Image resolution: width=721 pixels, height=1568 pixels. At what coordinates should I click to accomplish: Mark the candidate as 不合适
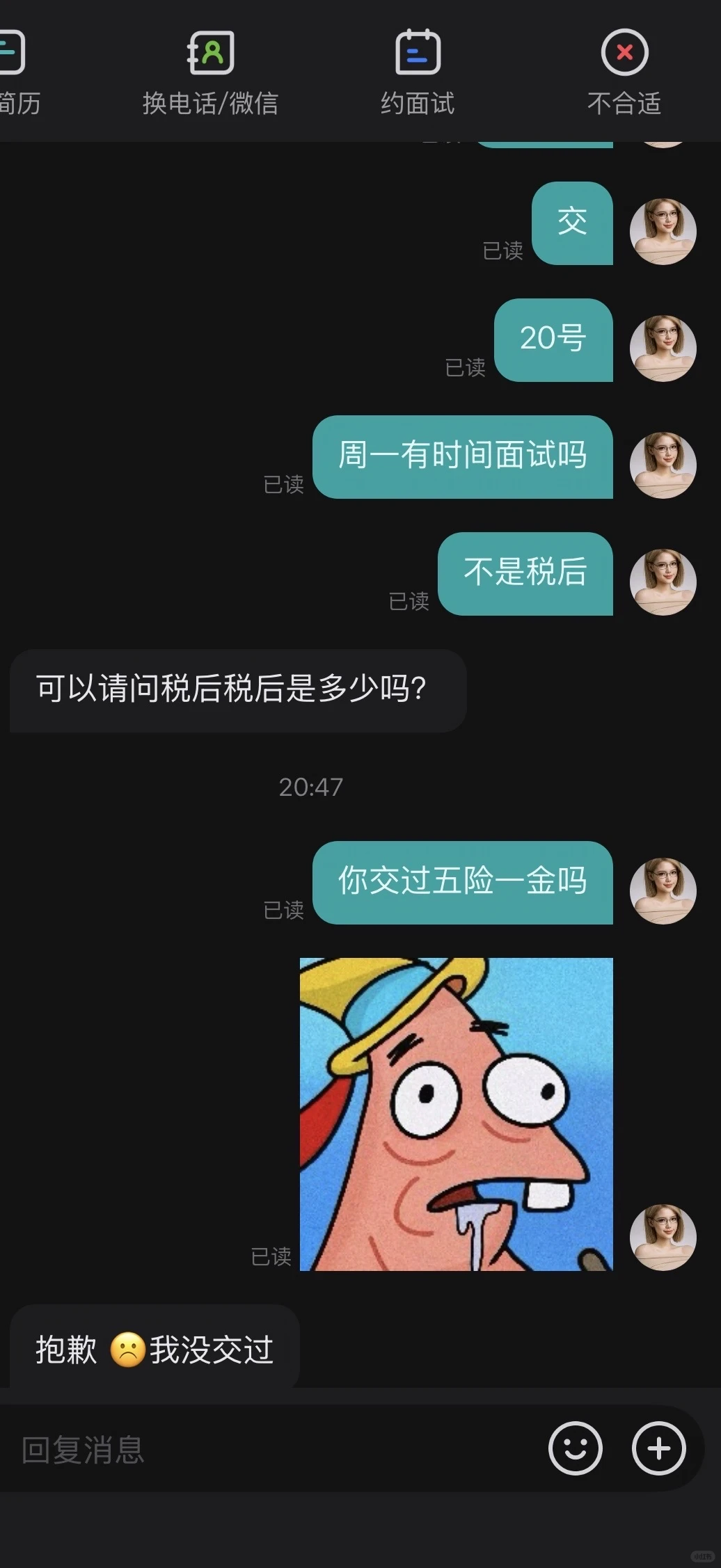click(624, 73)
